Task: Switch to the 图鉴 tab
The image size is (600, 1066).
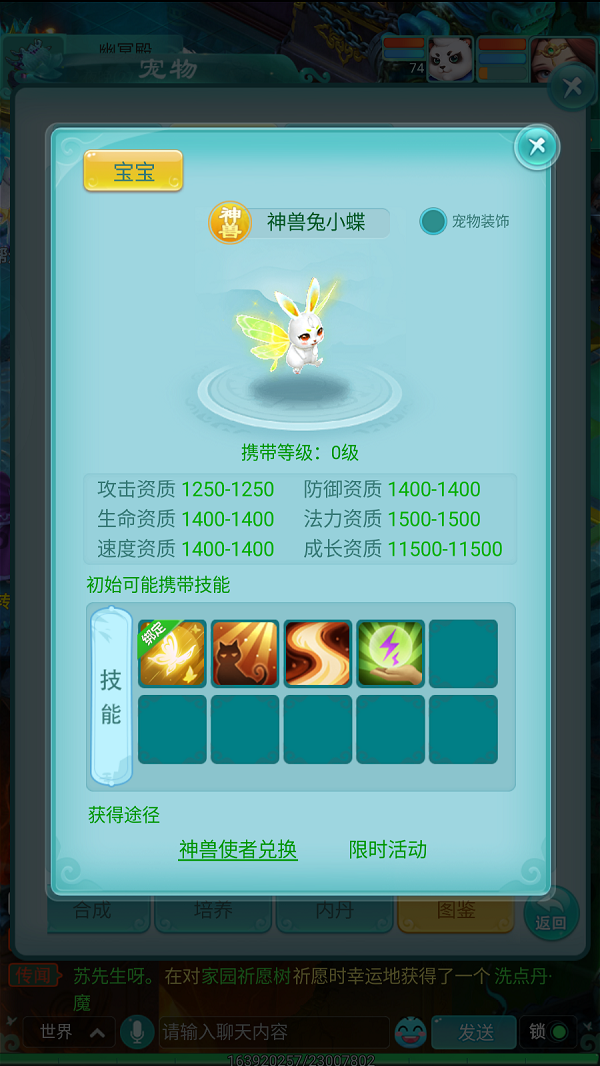Action: coord(456,910)
